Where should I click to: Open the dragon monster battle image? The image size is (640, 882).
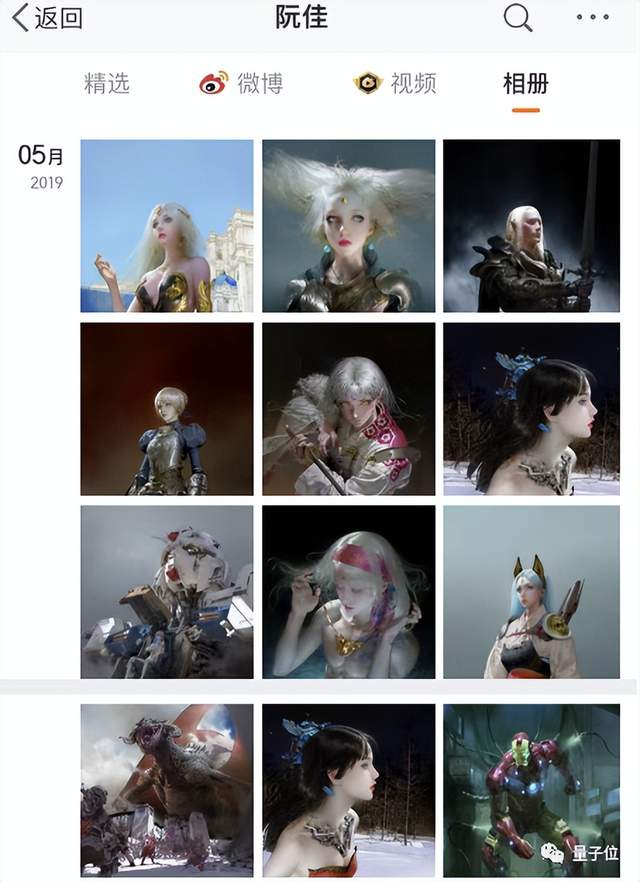click(x=167, y=790)
